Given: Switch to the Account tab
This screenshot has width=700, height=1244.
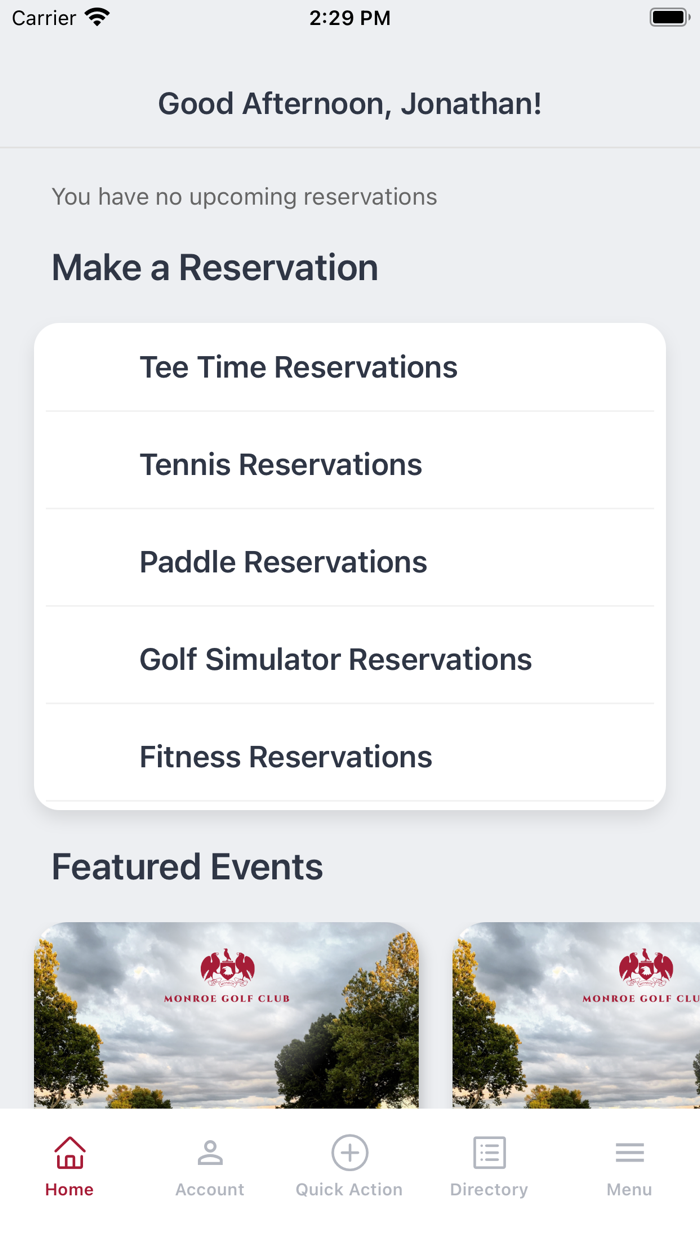Looking at the screenshot, I should [210, 1167].
